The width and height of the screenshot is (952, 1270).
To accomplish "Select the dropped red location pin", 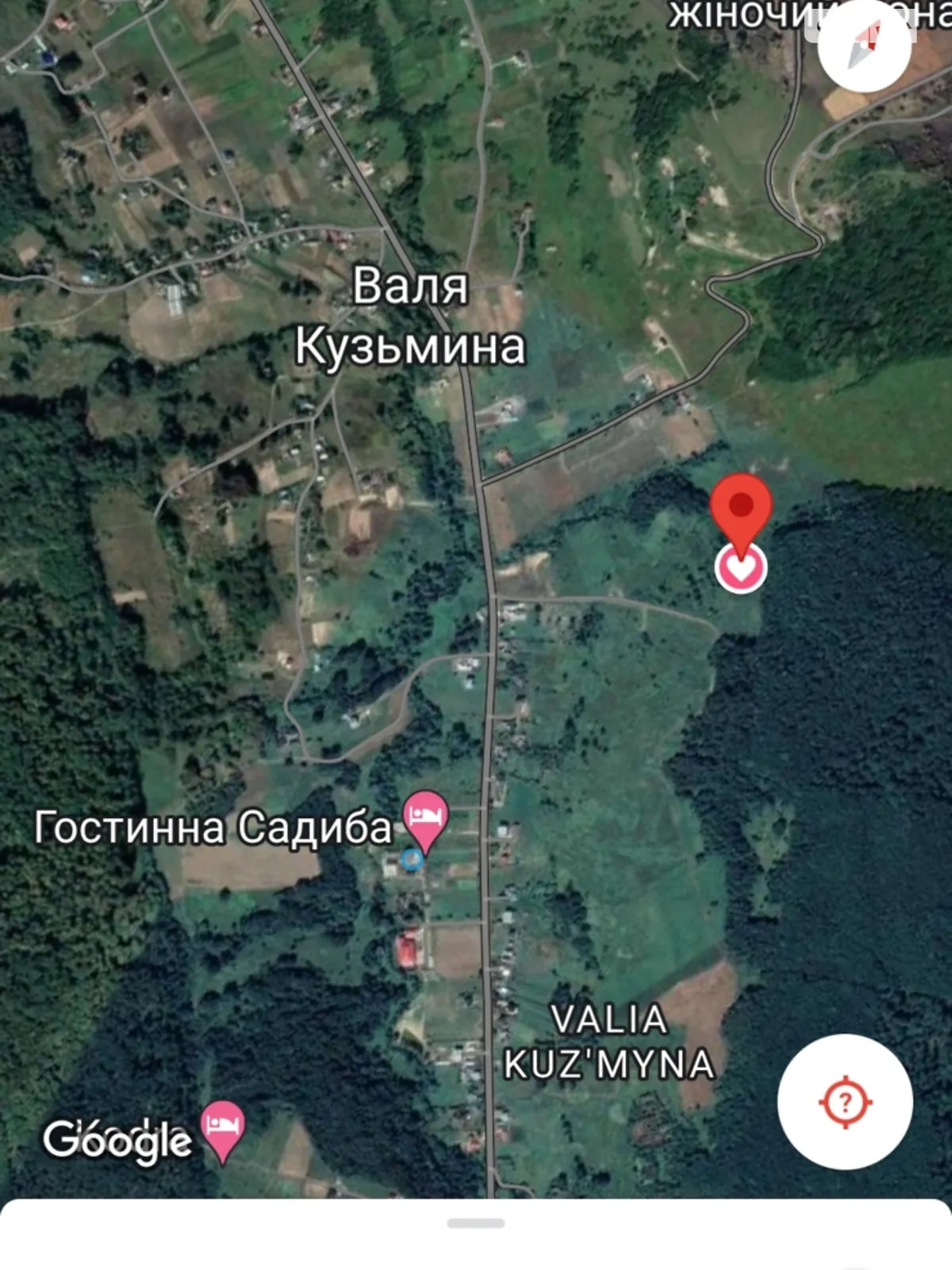I will click(740, 507).
